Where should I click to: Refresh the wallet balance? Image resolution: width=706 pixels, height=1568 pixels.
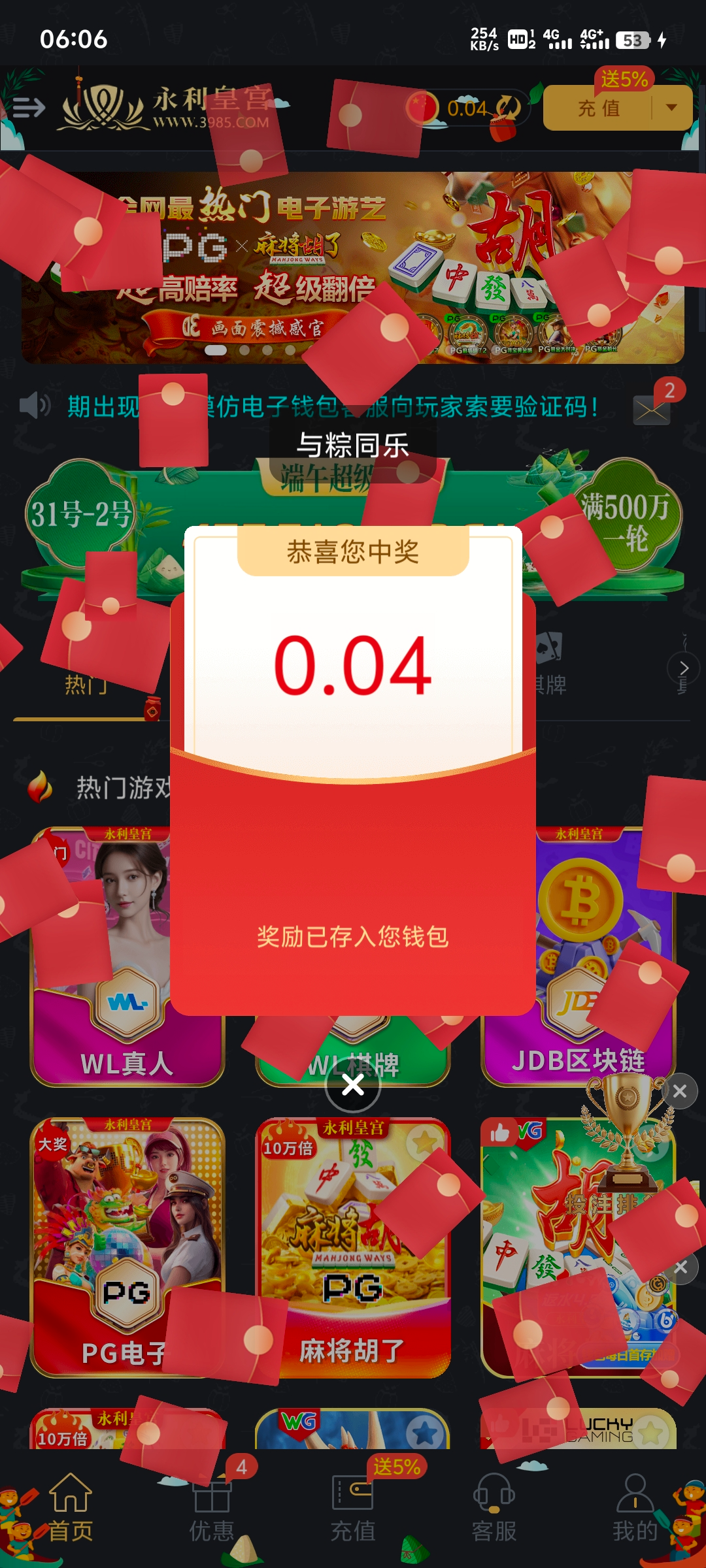point(507,108)
